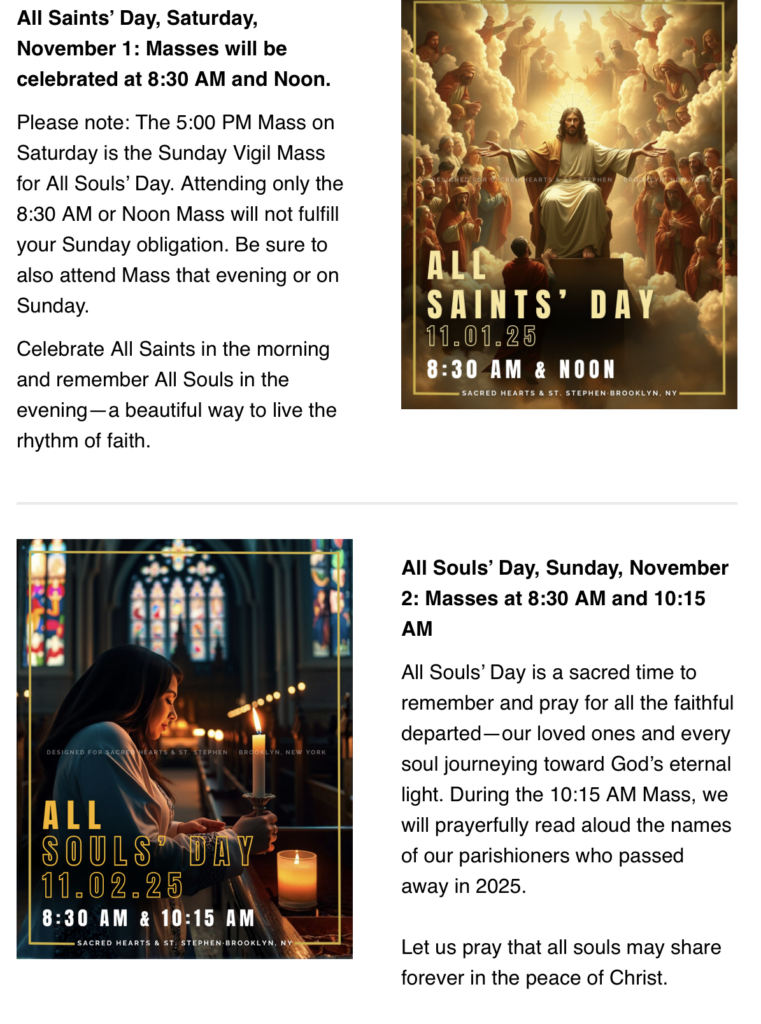View the All Souls' Day poster image
Screen dimensions: 761x1024
coord(184,748)
